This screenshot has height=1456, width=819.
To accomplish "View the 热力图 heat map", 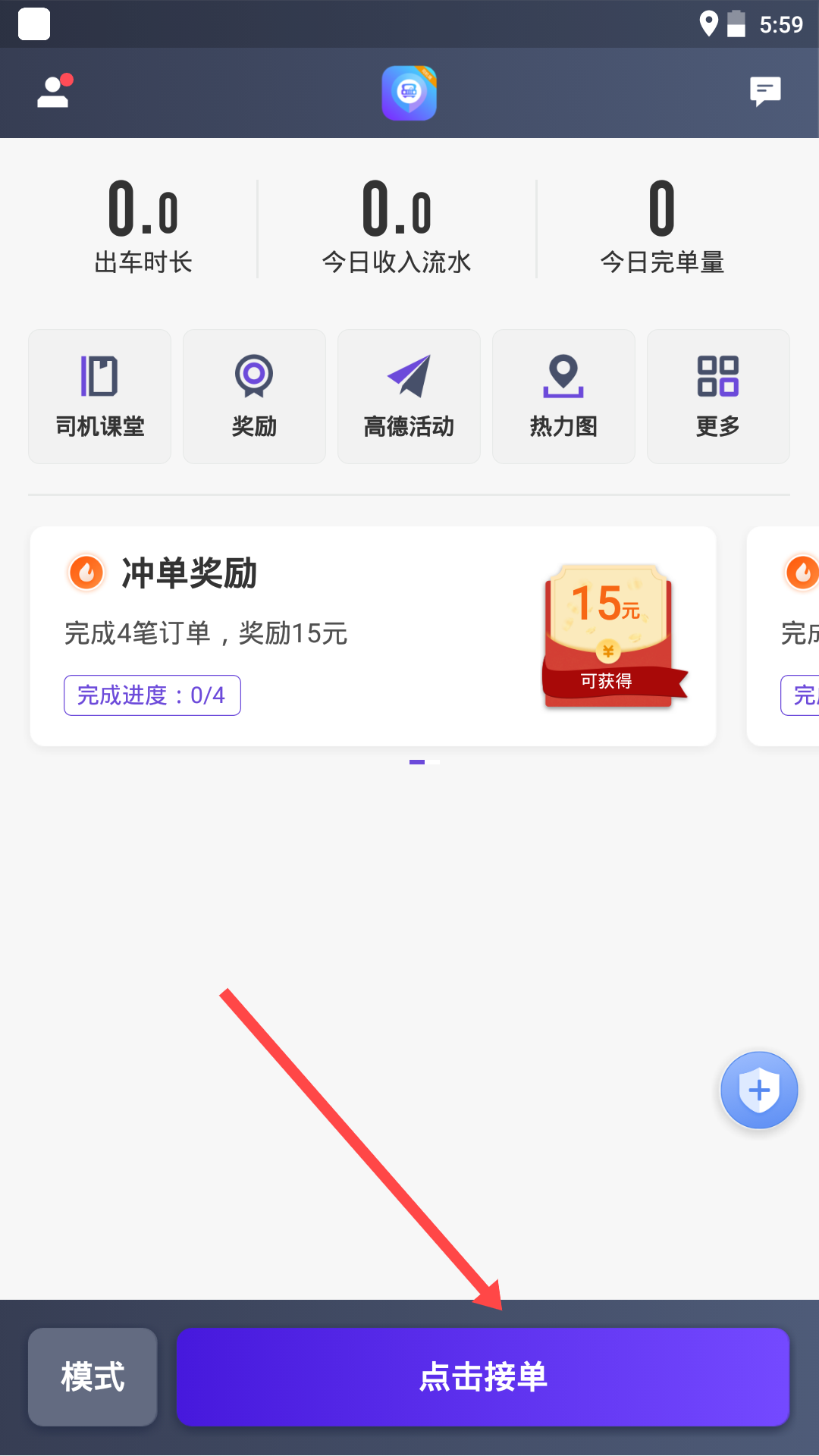I will click(563, 397).
